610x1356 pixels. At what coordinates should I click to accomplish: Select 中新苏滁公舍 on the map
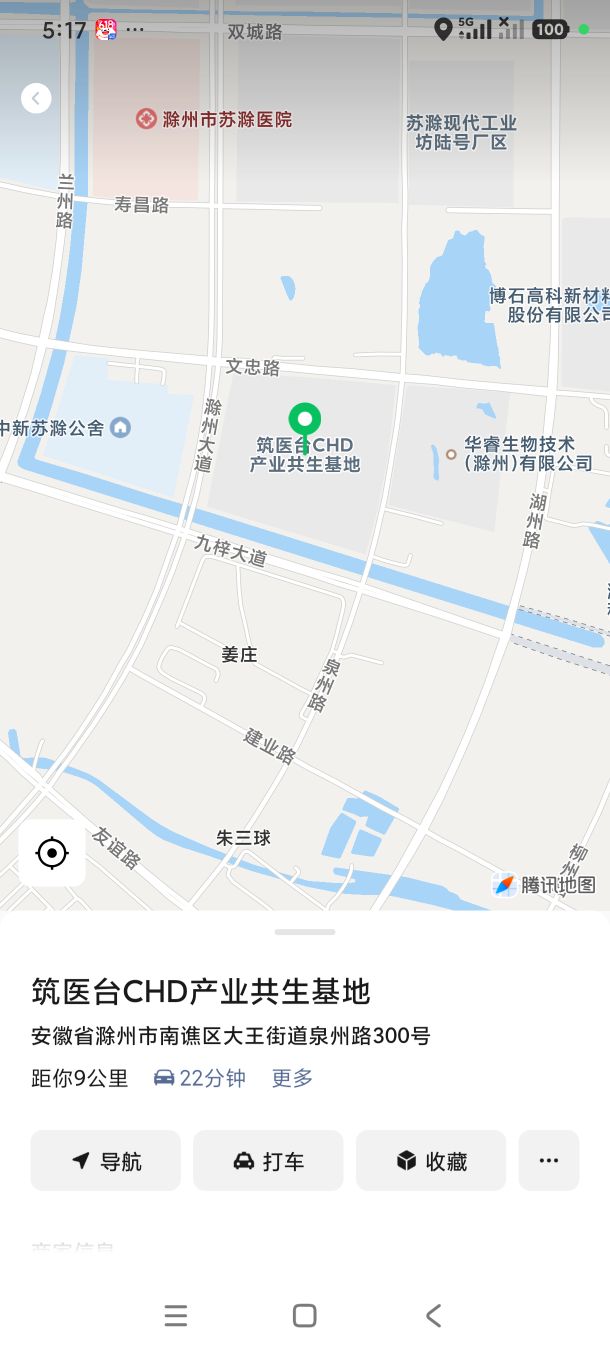65,428
